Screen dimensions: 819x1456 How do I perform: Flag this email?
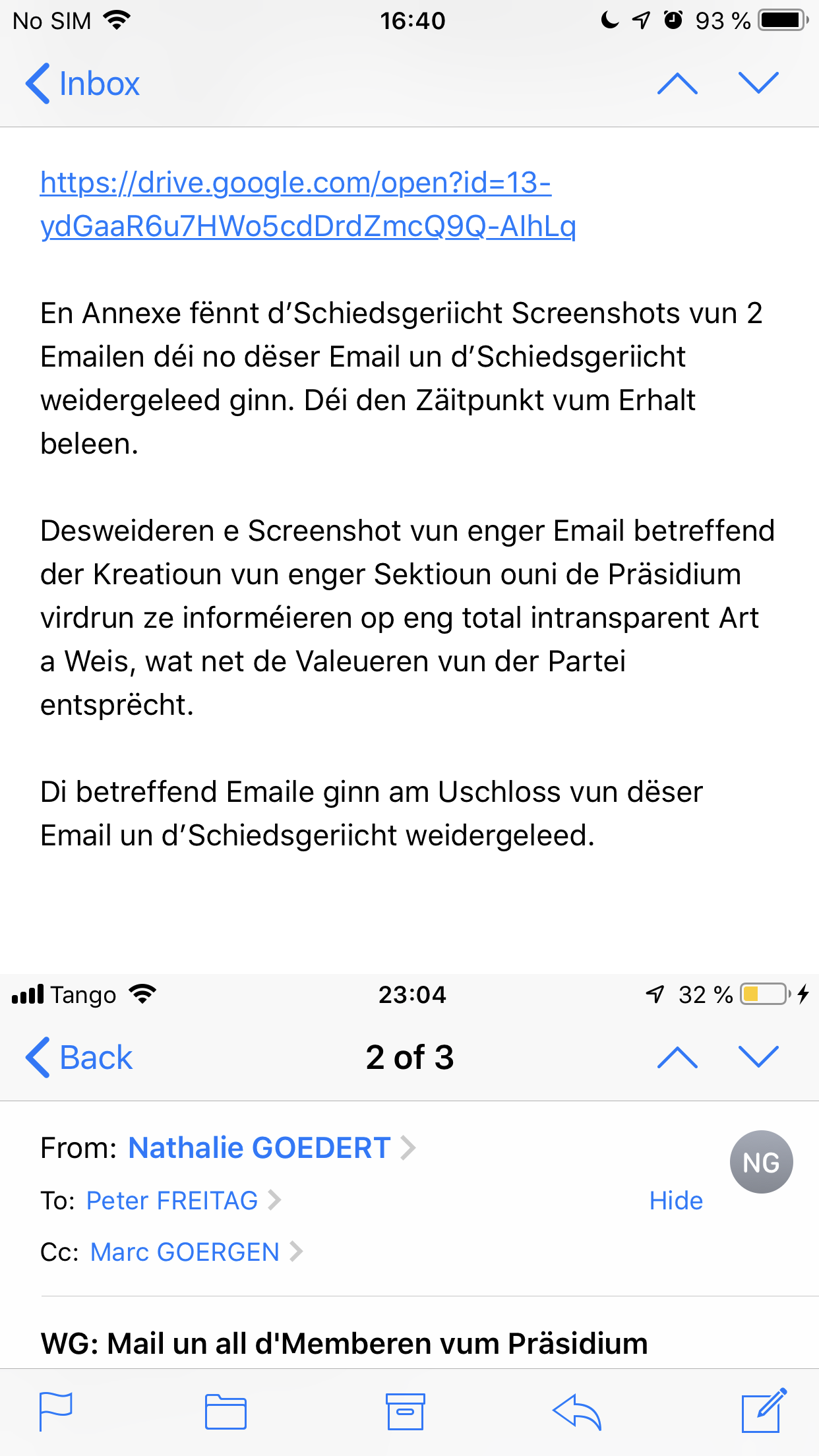coord(56,1411)
